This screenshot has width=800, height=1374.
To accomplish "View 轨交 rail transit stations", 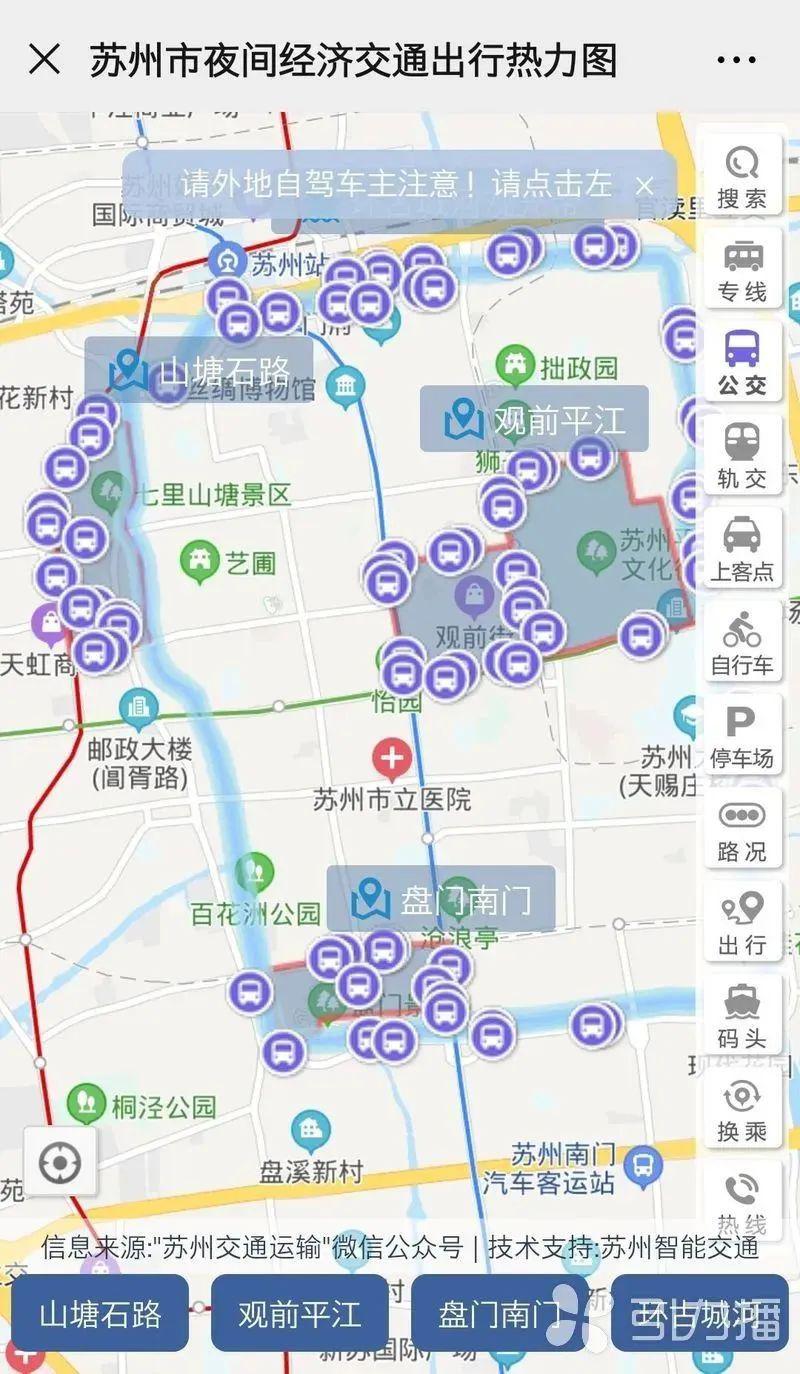I will (742, 456).
